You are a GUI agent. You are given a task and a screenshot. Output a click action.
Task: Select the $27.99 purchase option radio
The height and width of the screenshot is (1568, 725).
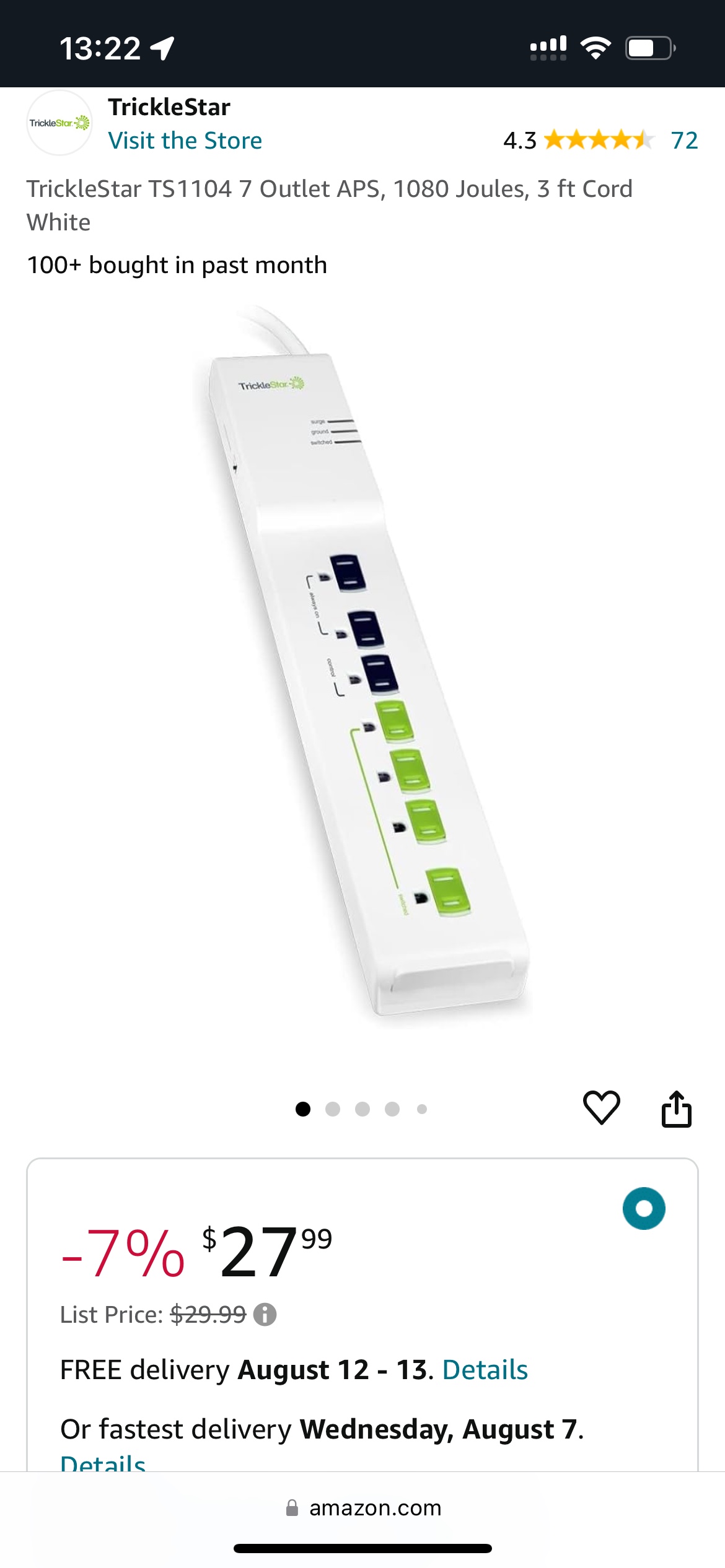tap(644, 1208)
